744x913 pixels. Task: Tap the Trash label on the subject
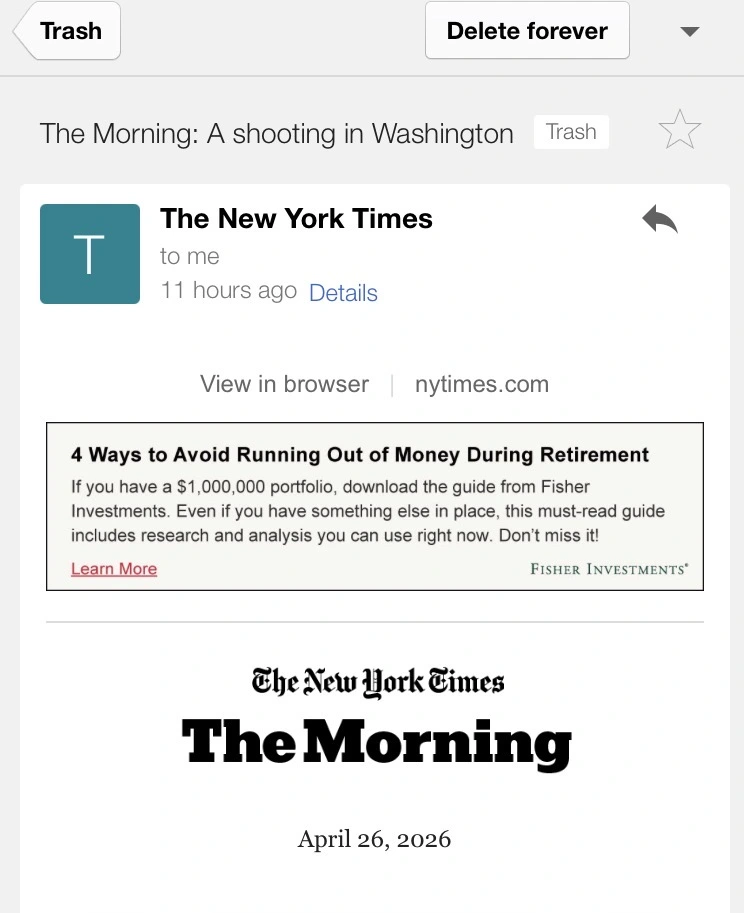coord(571,132)
